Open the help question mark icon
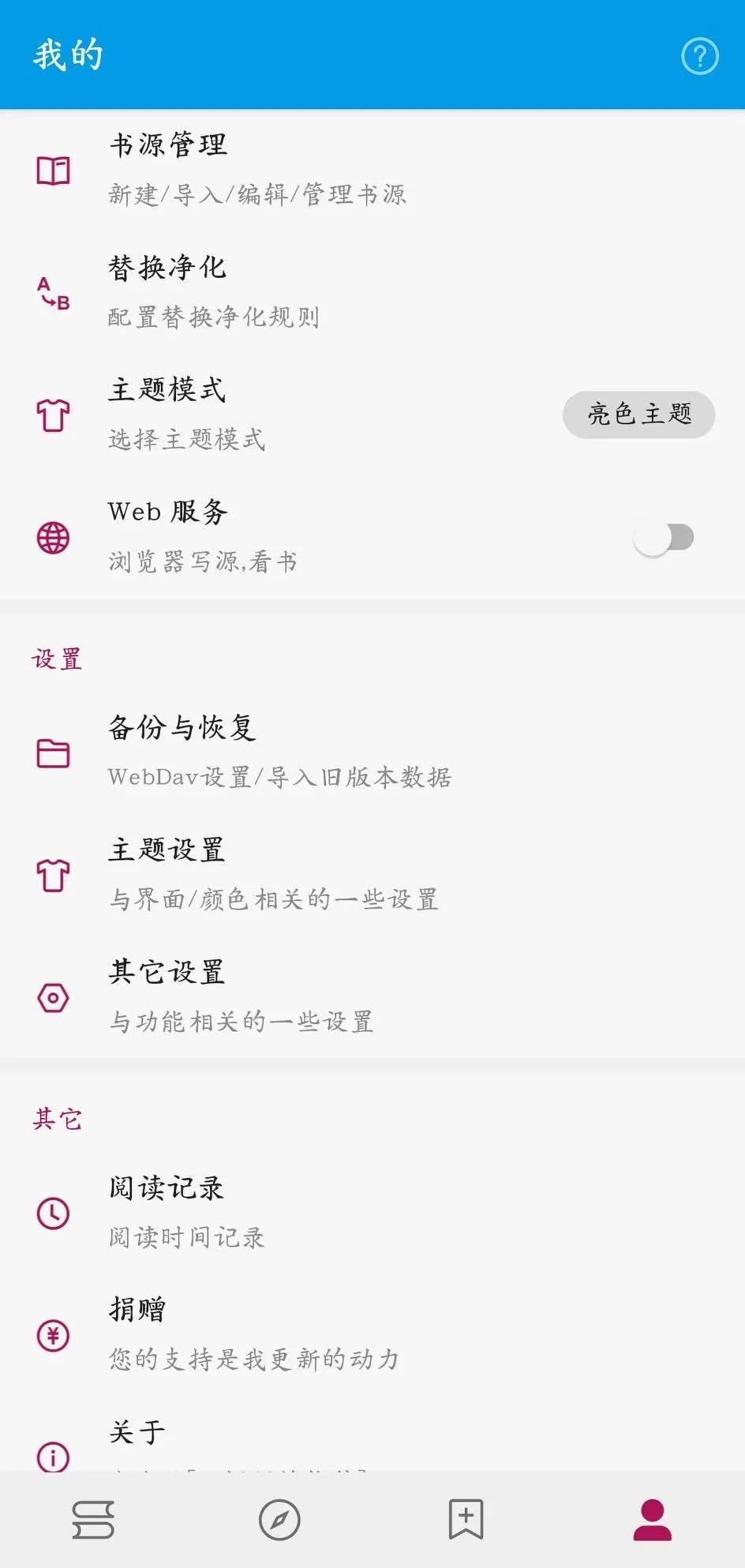Viewport: 745px width, 1568px height. point(699,57)
